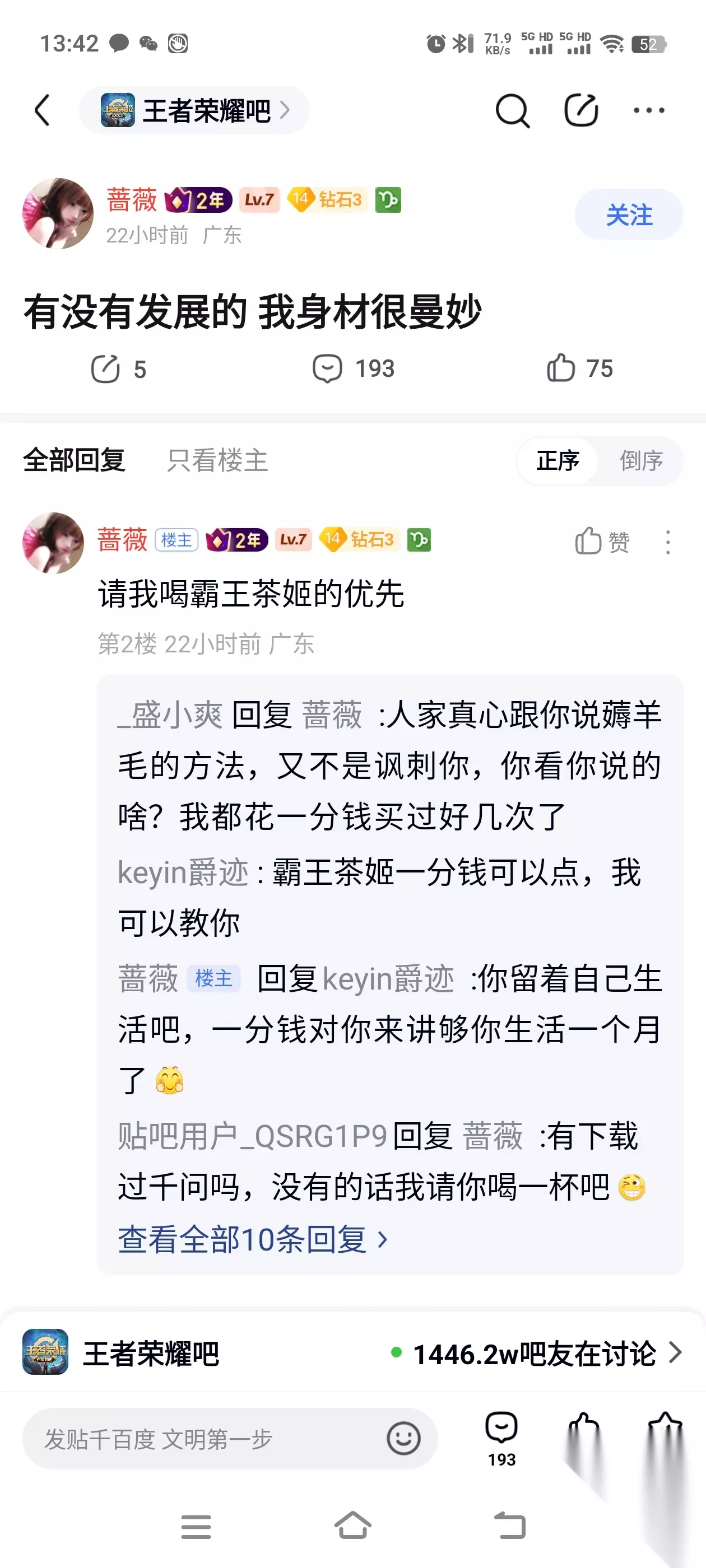
Task: Switch to the 只看楼主 tab
Action: [x=217, y=460]
